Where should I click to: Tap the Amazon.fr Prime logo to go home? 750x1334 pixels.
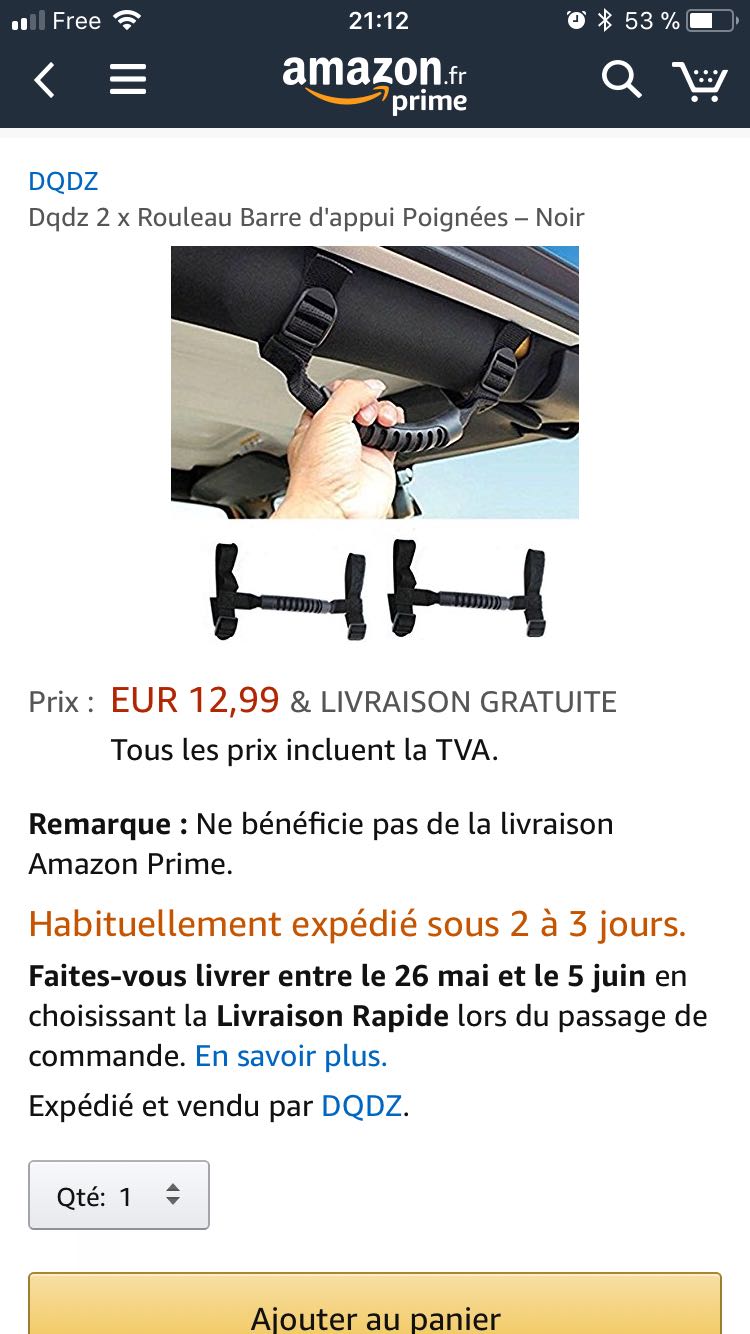click(x=375, y=84)
